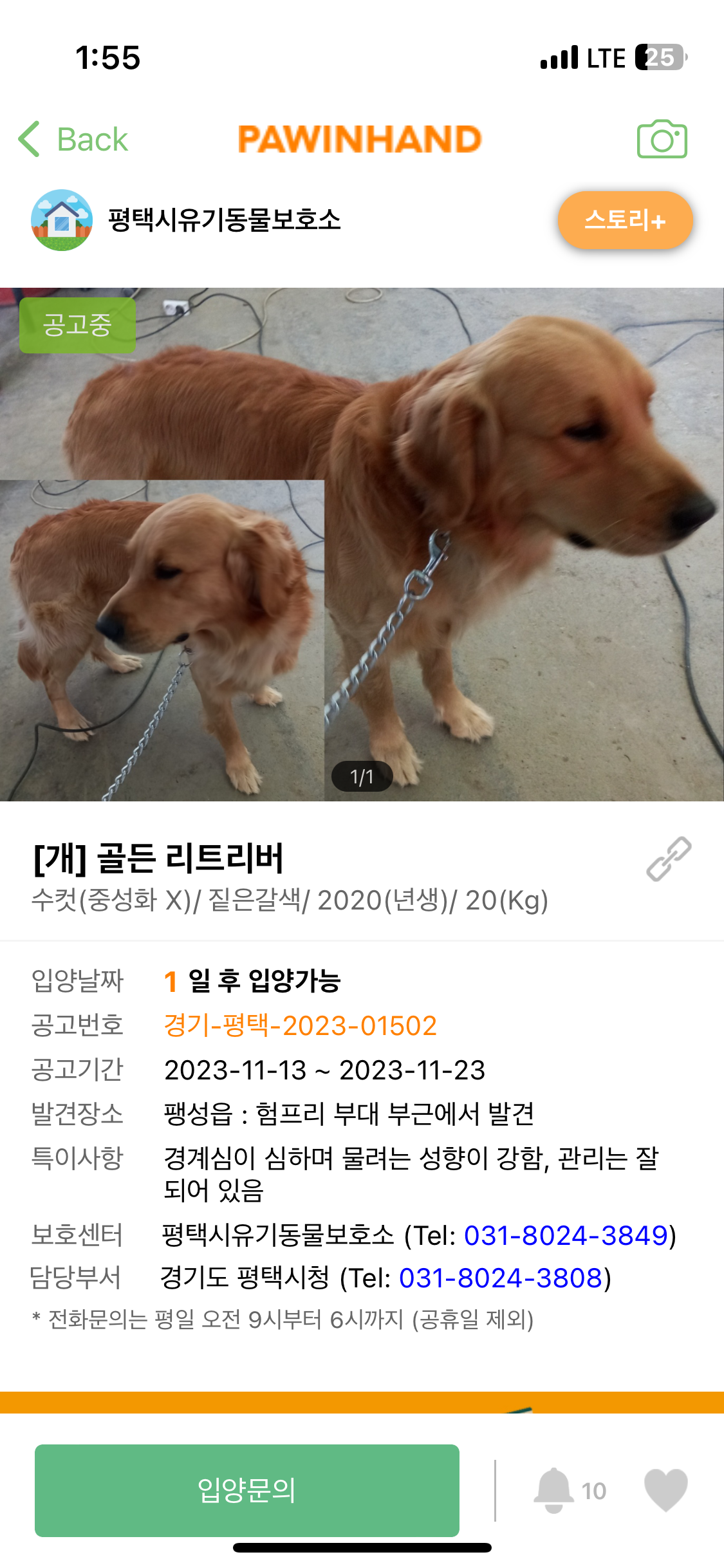Tap the 입양문의 adoption inquiry button
This screenshot has width=724, height=1568.
click(x=246, y=1490)
